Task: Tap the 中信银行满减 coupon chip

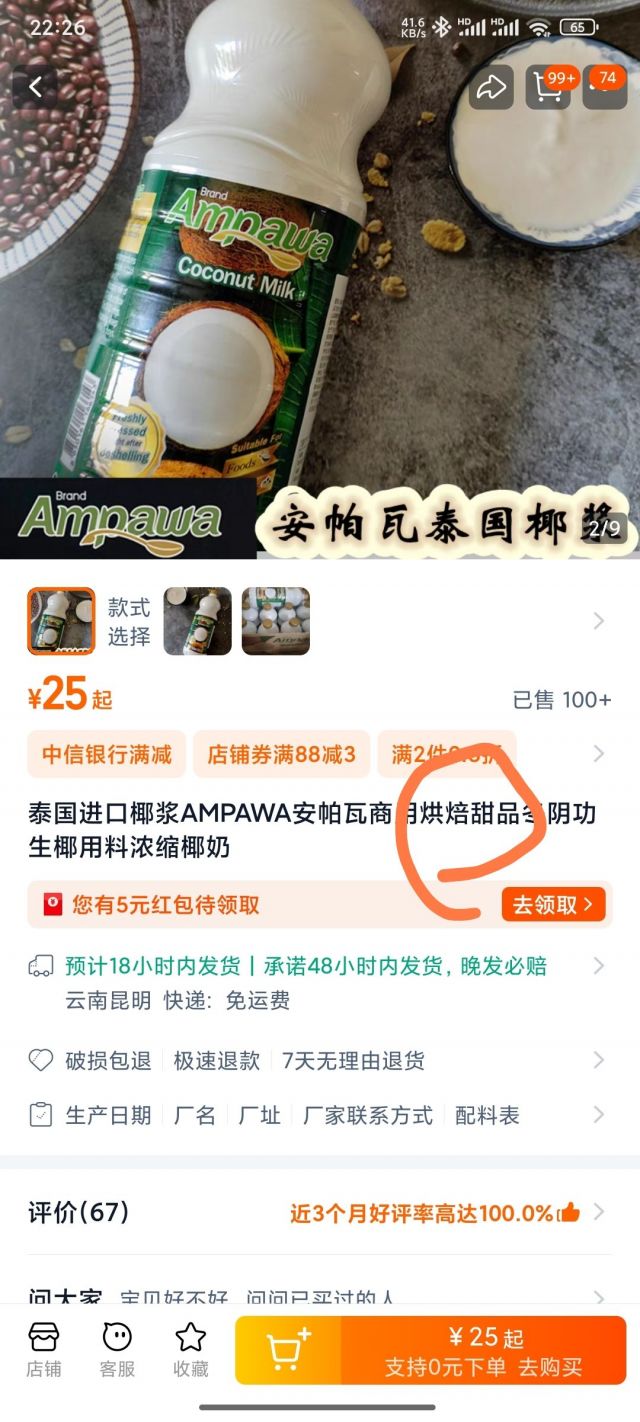Action: 106,754
